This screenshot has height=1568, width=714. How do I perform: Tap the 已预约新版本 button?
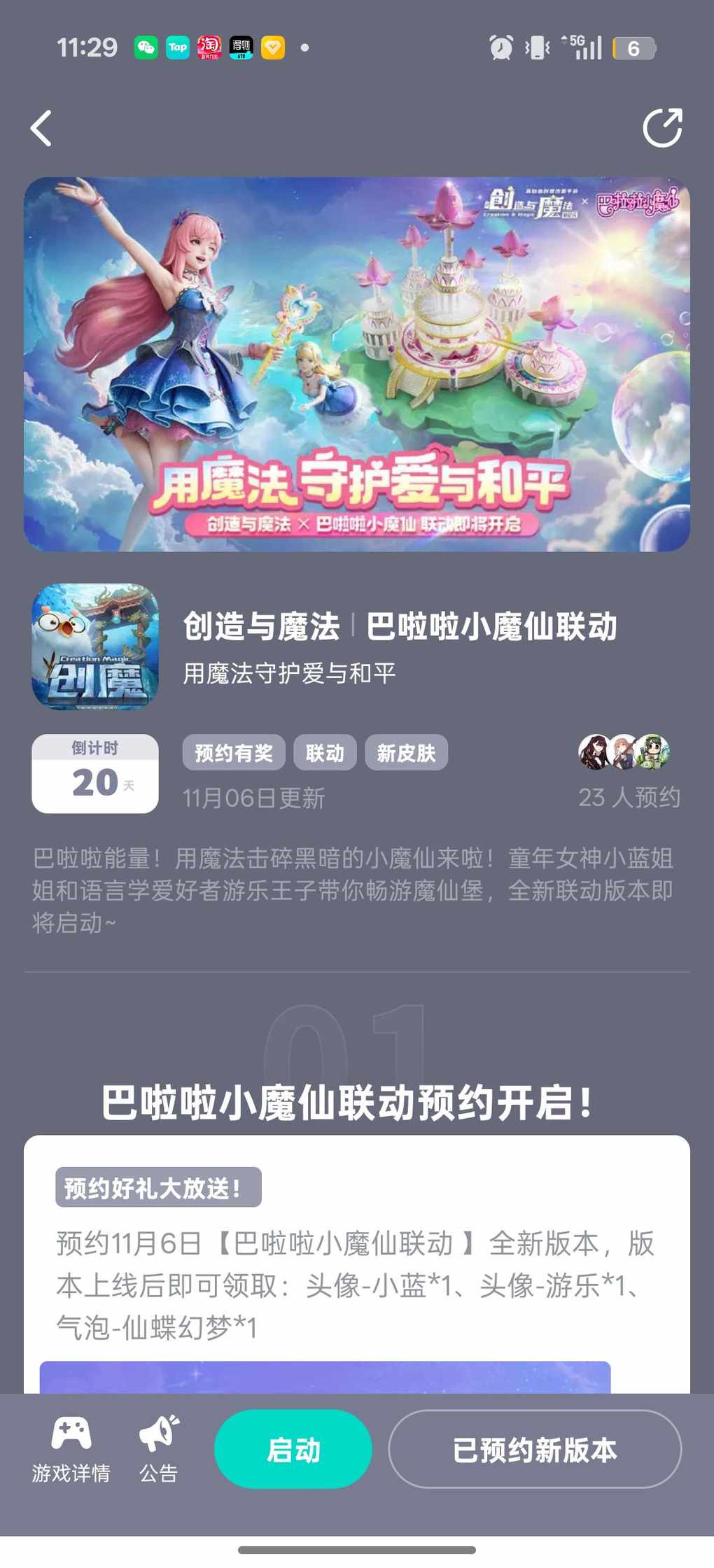pos(535,1449)
